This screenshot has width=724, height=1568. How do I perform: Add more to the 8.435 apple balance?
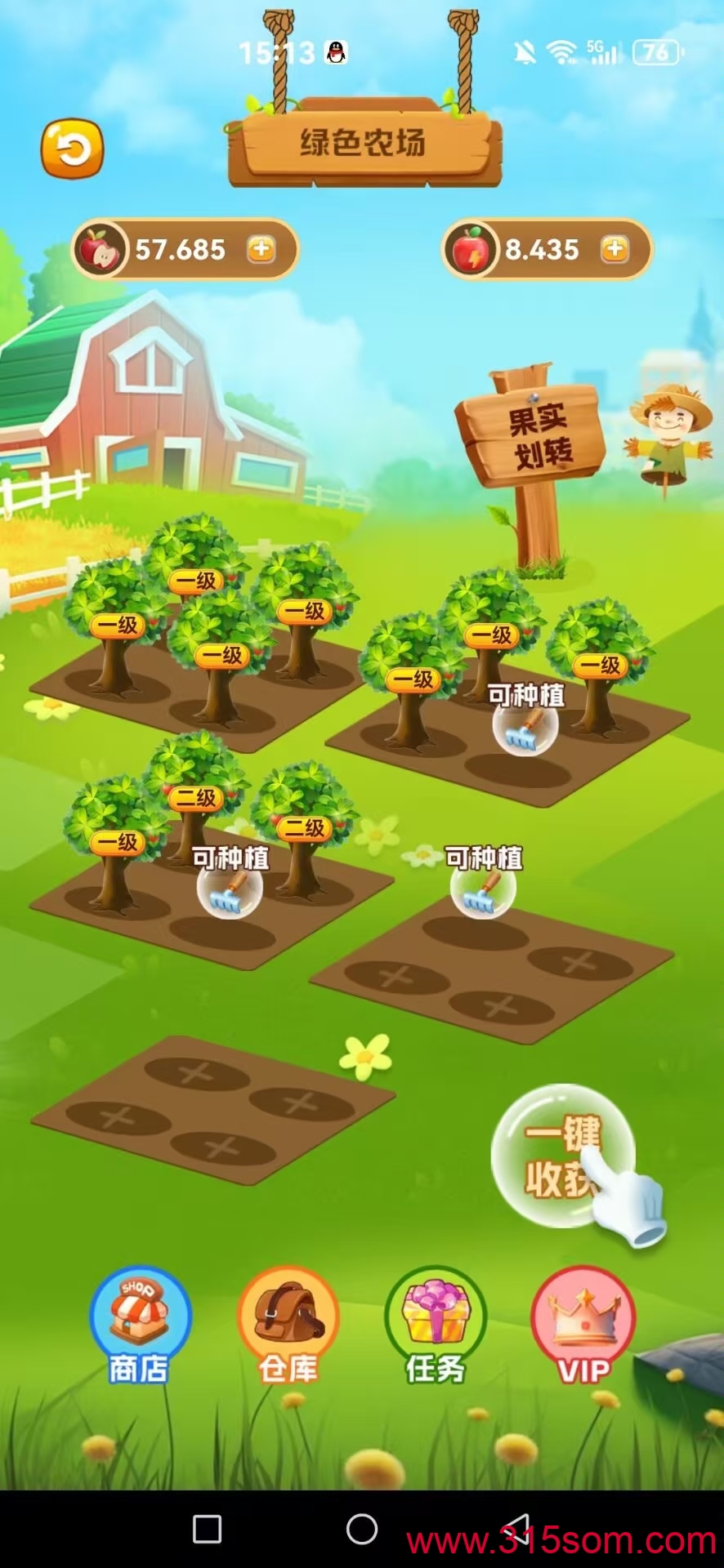(x=615, y=249)
